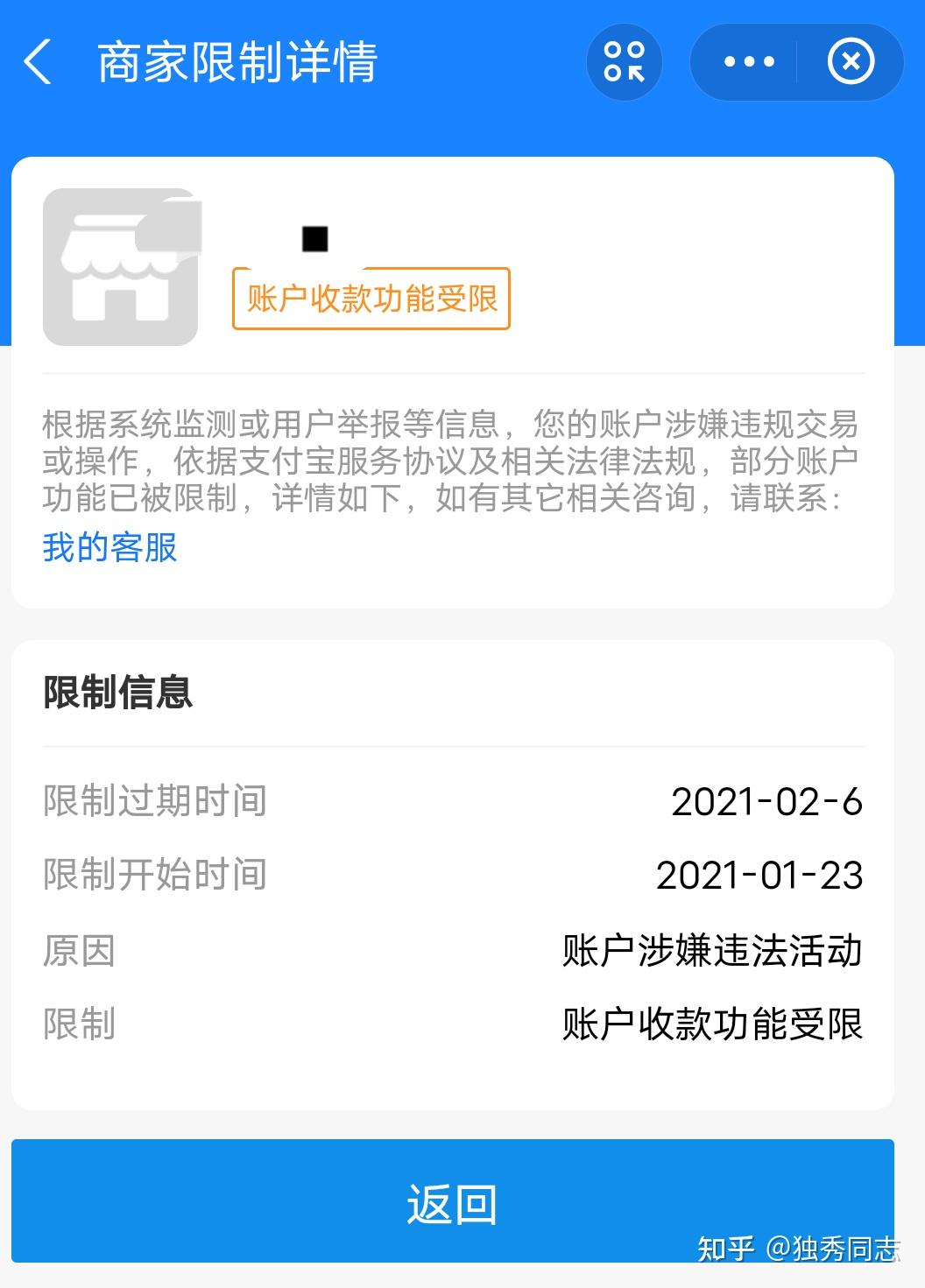Image resolution: width=925 pixels, height=1288 pixels.
Task: Open the 我的客服 customer service link
Action: 110,548
